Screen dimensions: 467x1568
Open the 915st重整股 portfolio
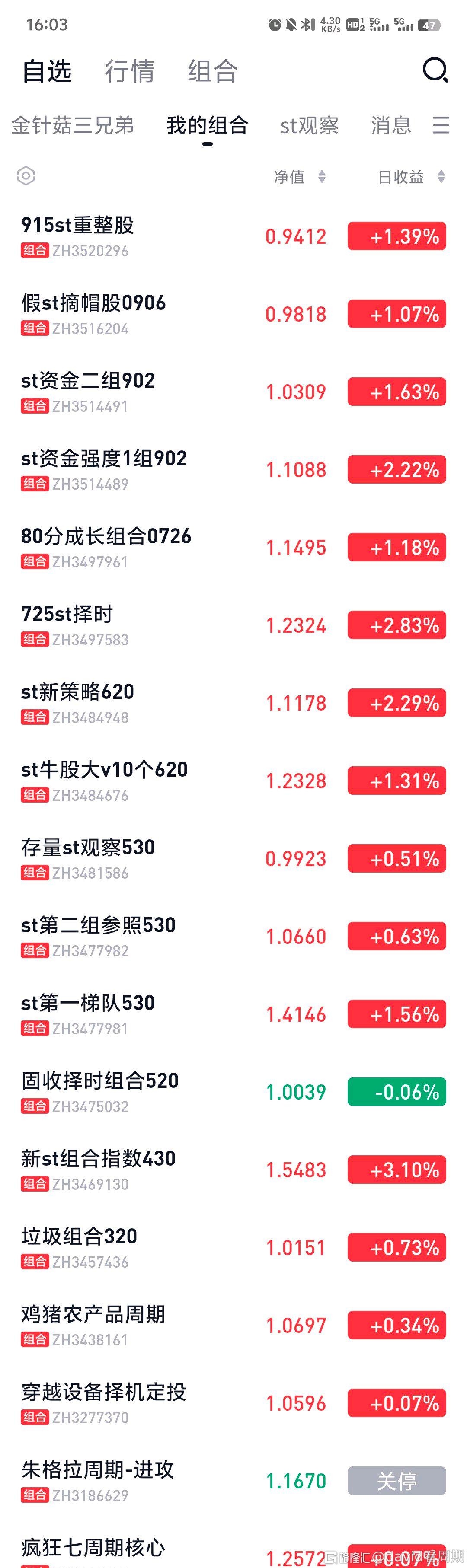pos(77,225)
